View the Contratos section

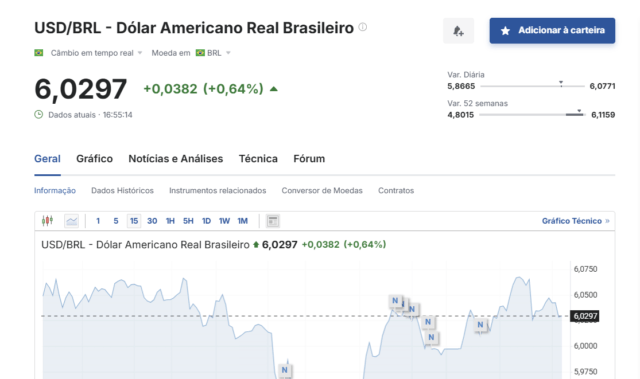pyautogui.click(x=396, y=191)
